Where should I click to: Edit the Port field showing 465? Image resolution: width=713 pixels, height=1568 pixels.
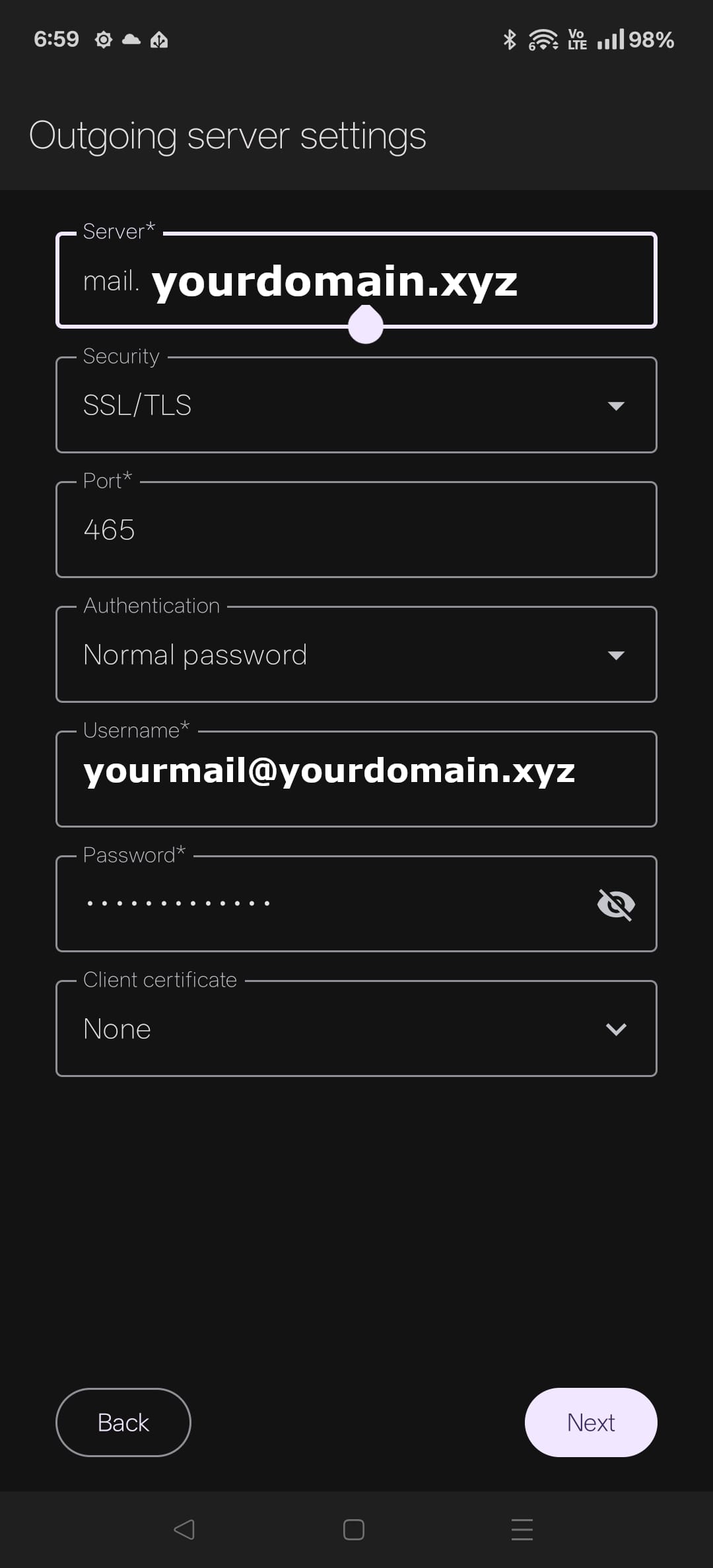point(356,530)
